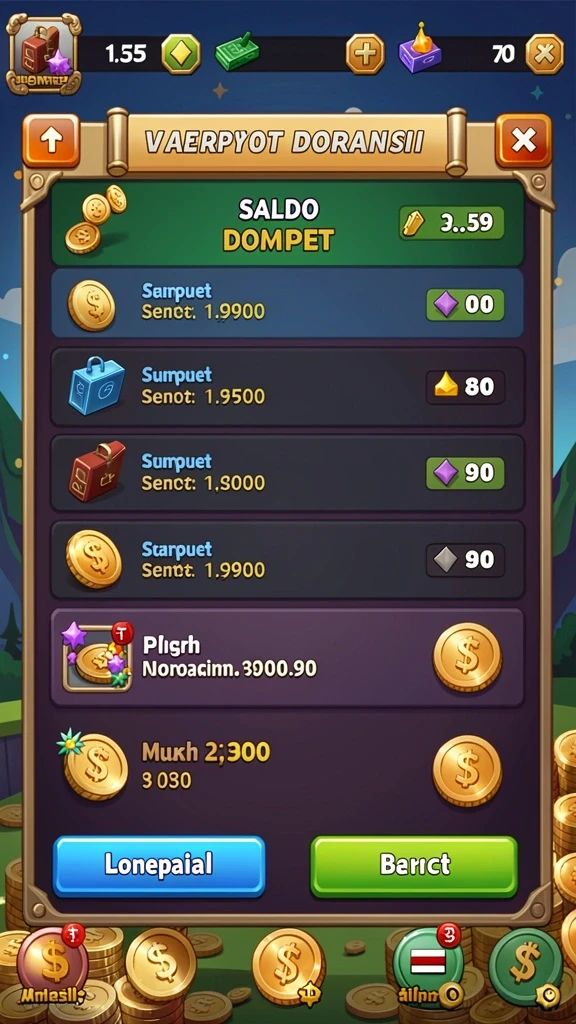Select the Senot 1.8000 red bag row
The height and width of the screenshot is (1024, 576).
pyautogui.click(x=287, y=473)
